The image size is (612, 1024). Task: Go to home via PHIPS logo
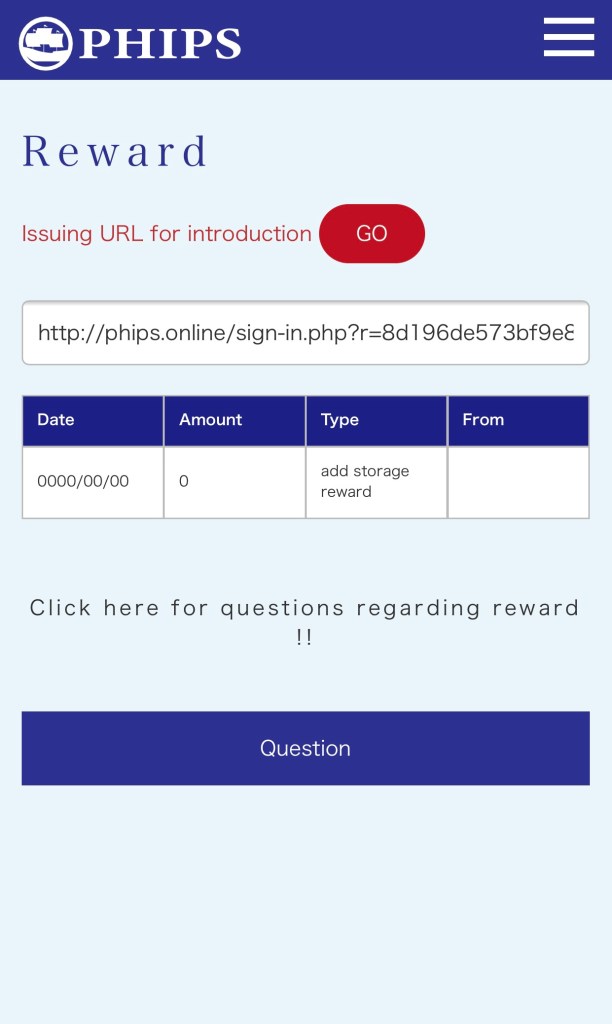130,42
